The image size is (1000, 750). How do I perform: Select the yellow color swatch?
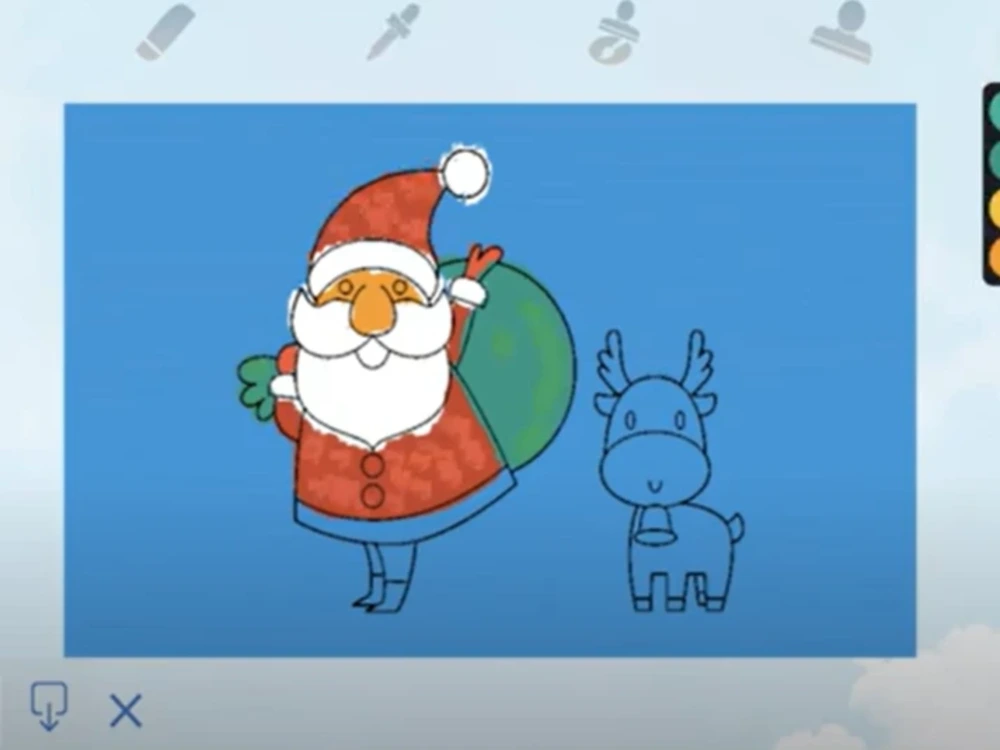pyautogui.click(x=994, y=209)
